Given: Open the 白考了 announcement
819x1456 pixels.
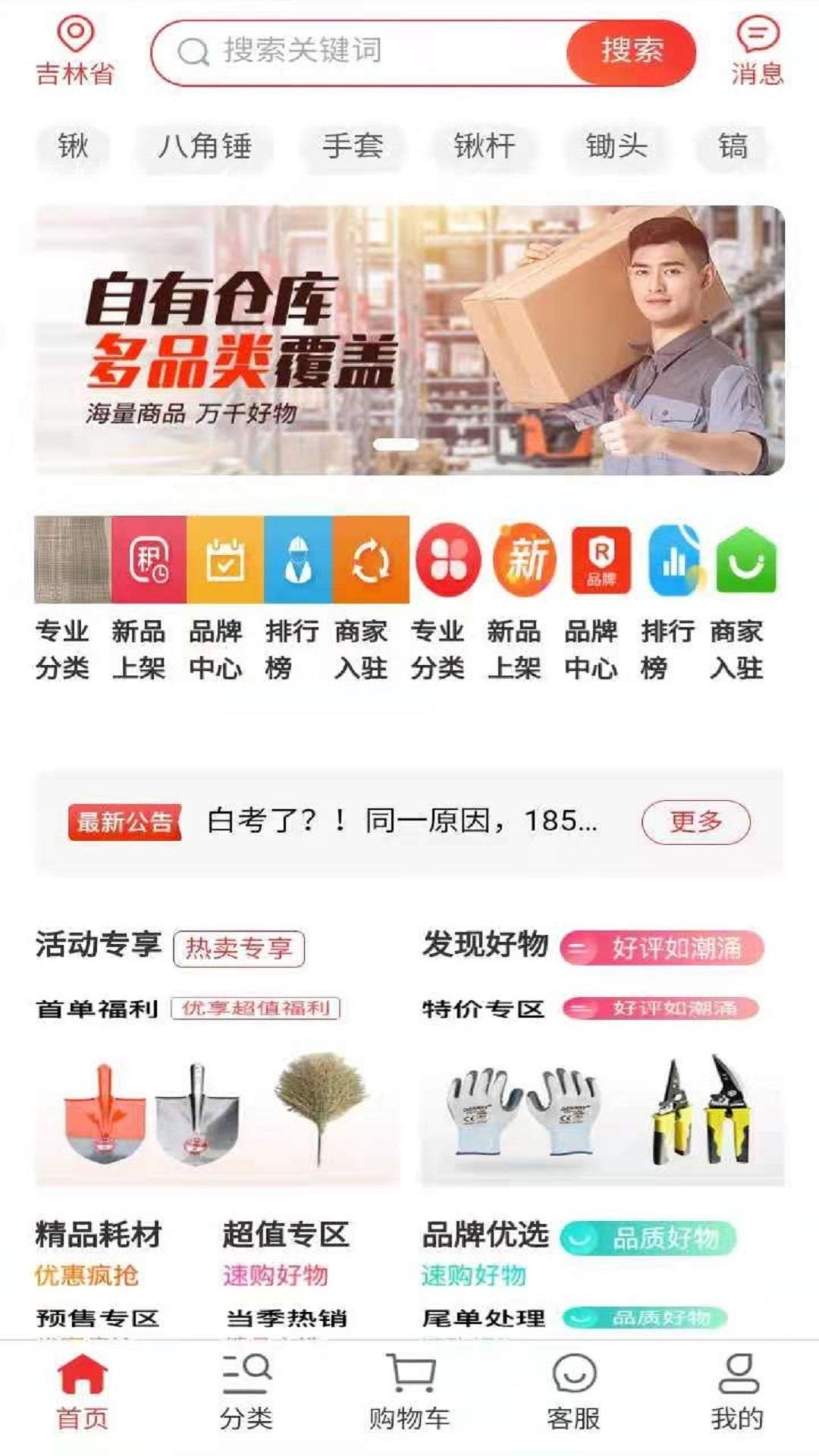Looking at the screenshot, I should pyautogui.click(x=402, y=821).
